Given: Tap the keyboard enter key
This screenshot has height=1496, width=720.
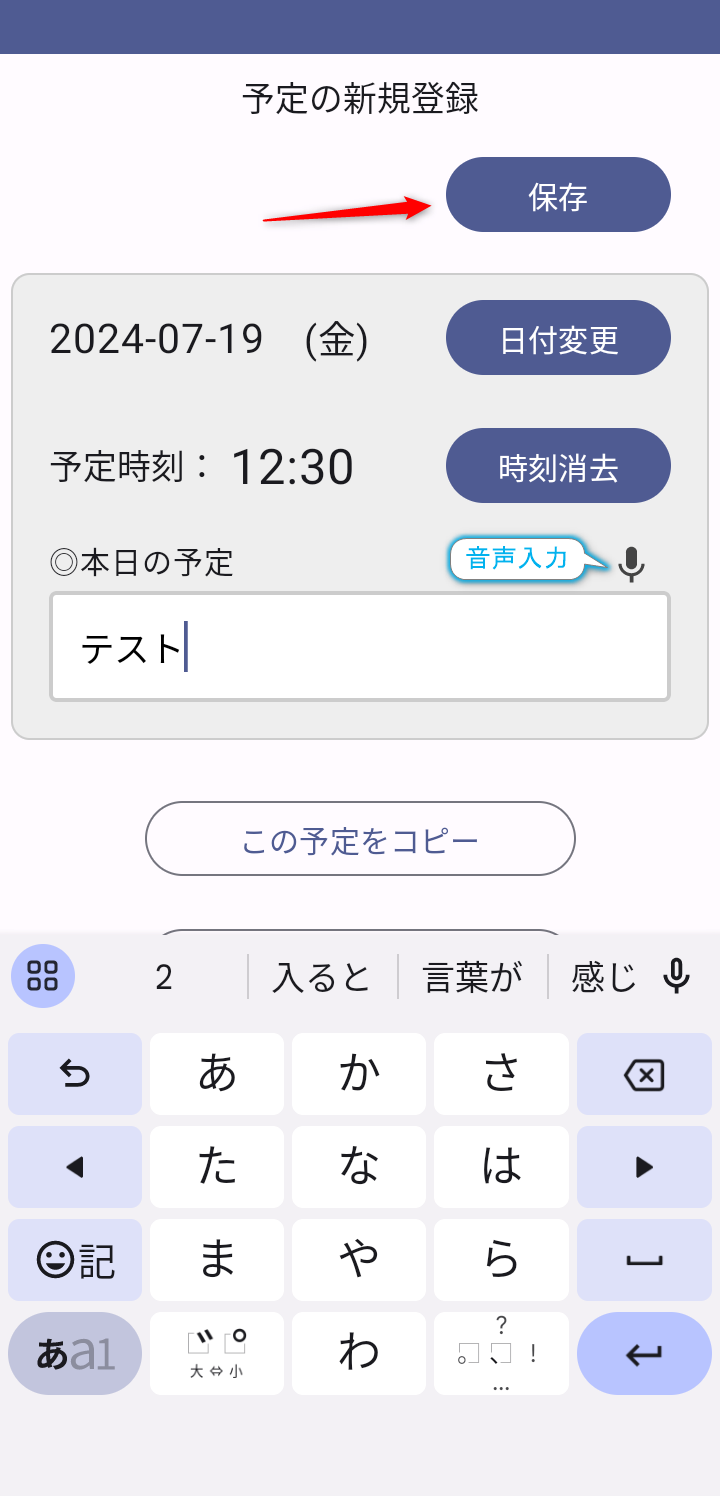Looking at the screenshot, I should 644,1354.
